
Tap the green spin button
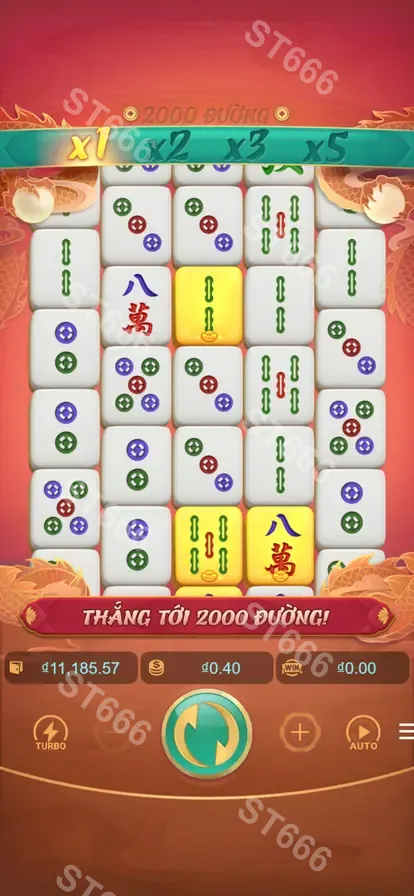[207, 733]
